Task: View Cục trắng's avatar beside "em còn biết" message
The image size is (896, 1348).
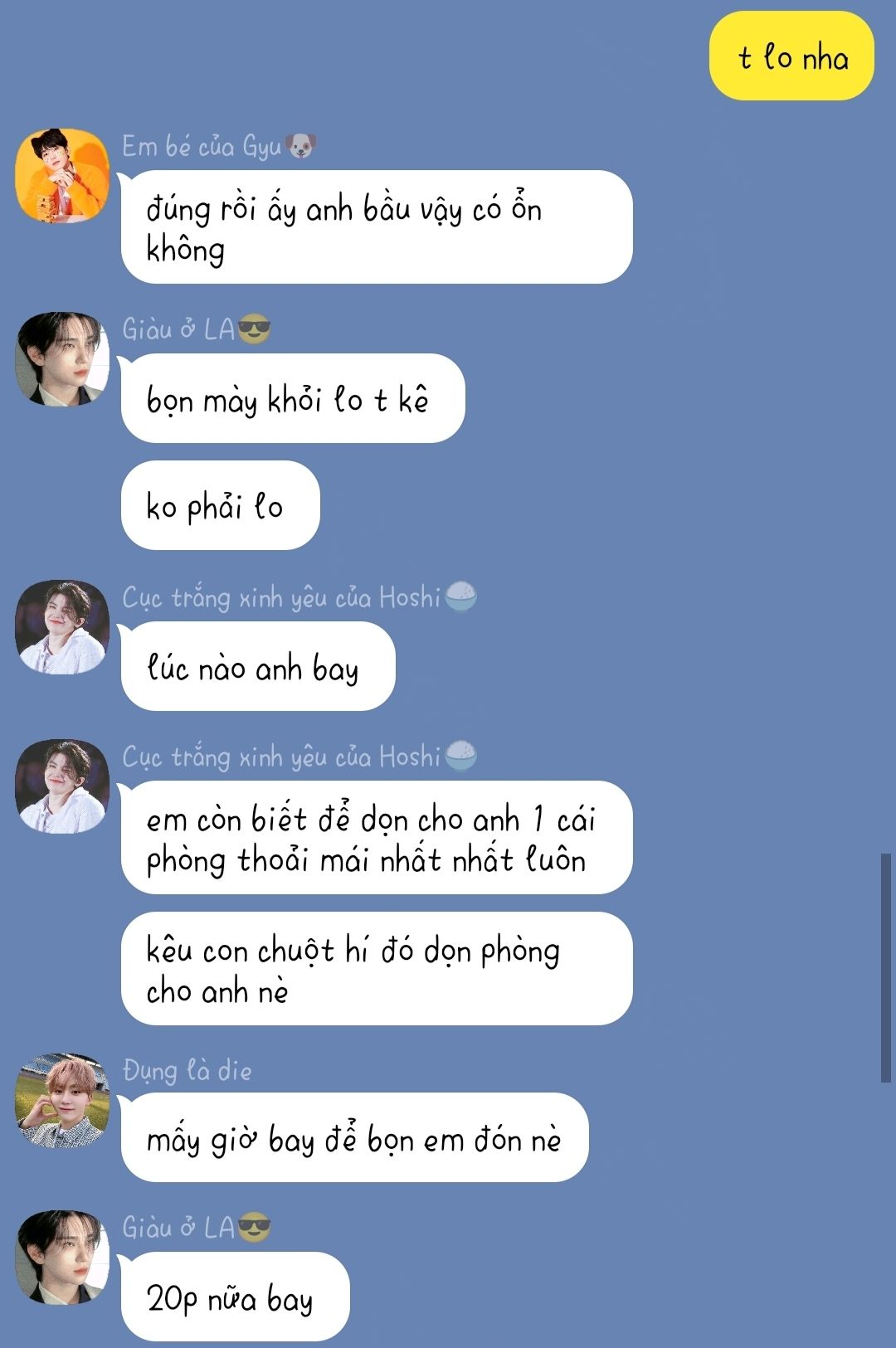Action: click(62, 786)
